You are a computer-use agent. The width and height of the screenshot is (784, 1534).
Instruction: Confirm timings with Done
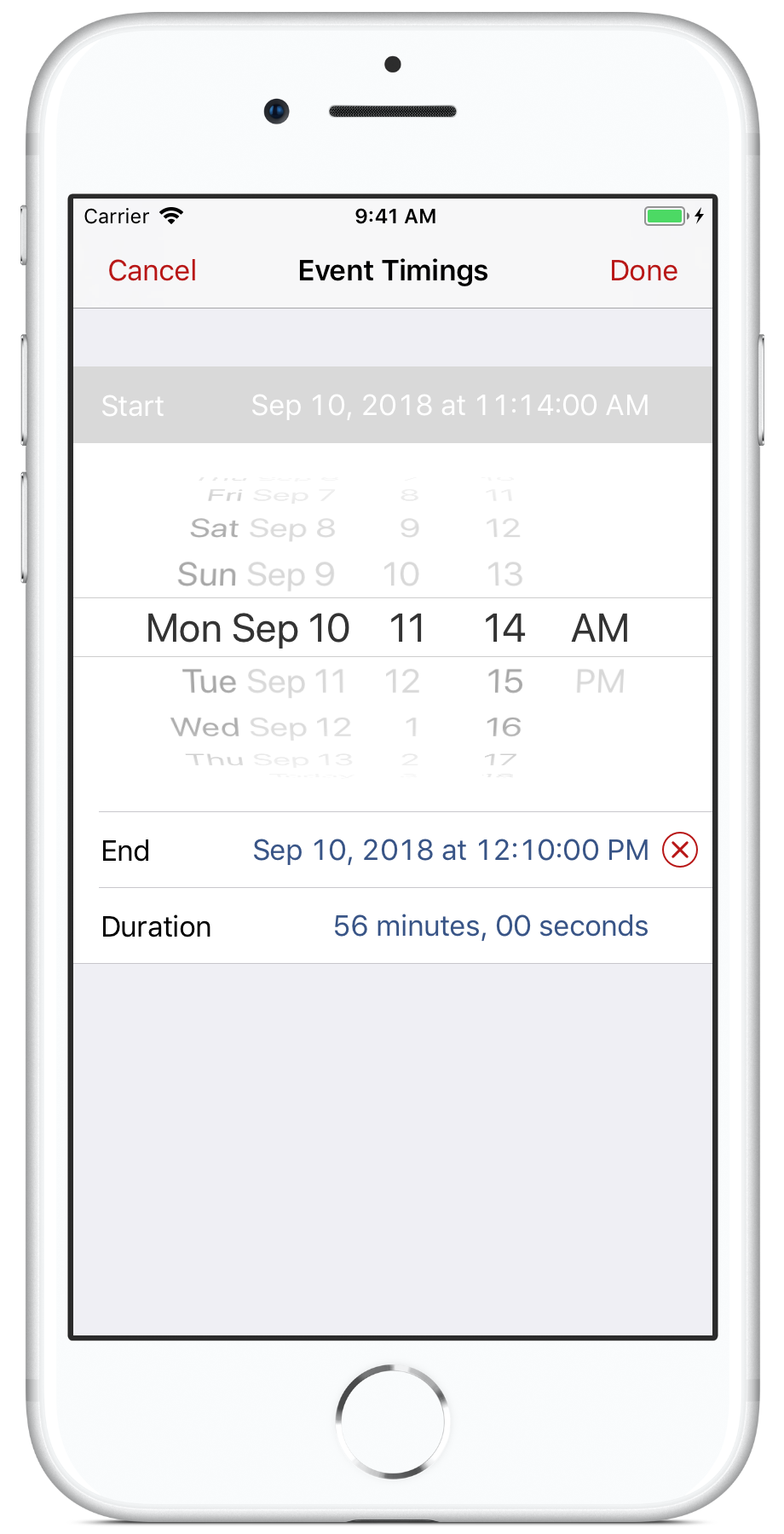coord(643,271)
